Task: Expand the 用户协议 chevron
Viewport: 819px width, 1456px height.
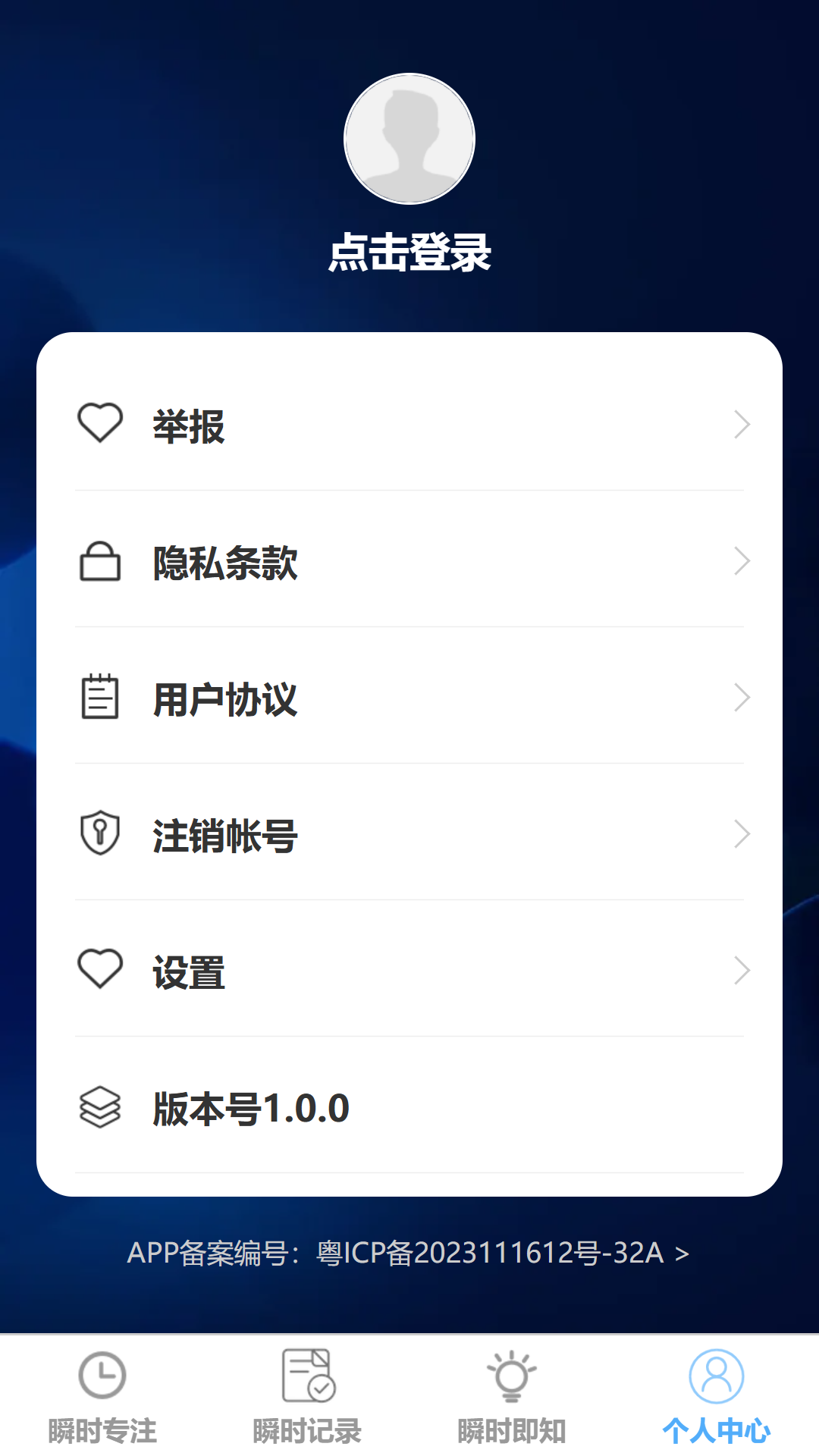Action: 742,699
